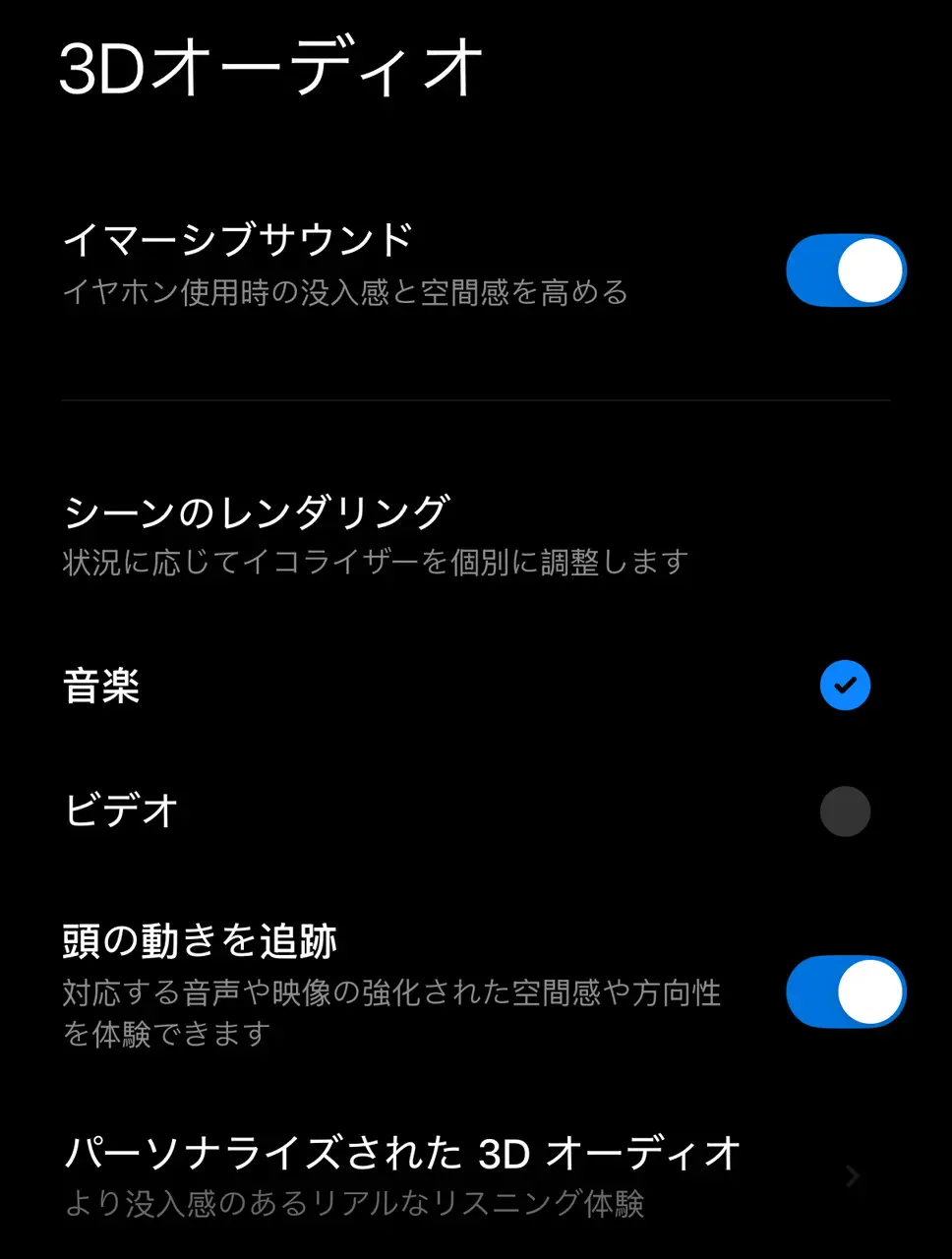Turn off the イマーシブサウンド switch
This screenshot has height=1259, width=952.
point(845,270)
